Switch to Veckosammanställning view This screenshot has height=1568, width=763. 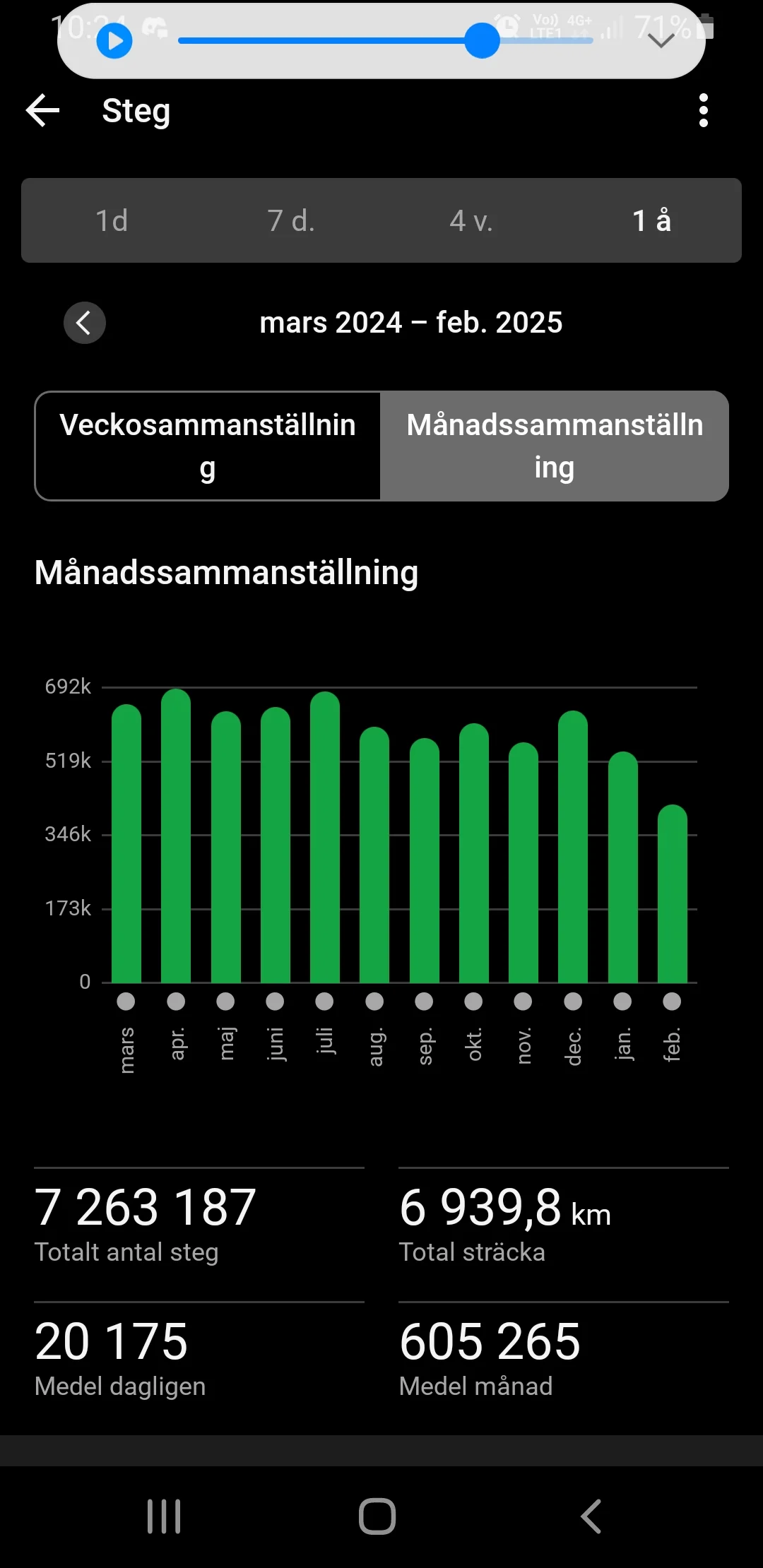click(208, 445)
